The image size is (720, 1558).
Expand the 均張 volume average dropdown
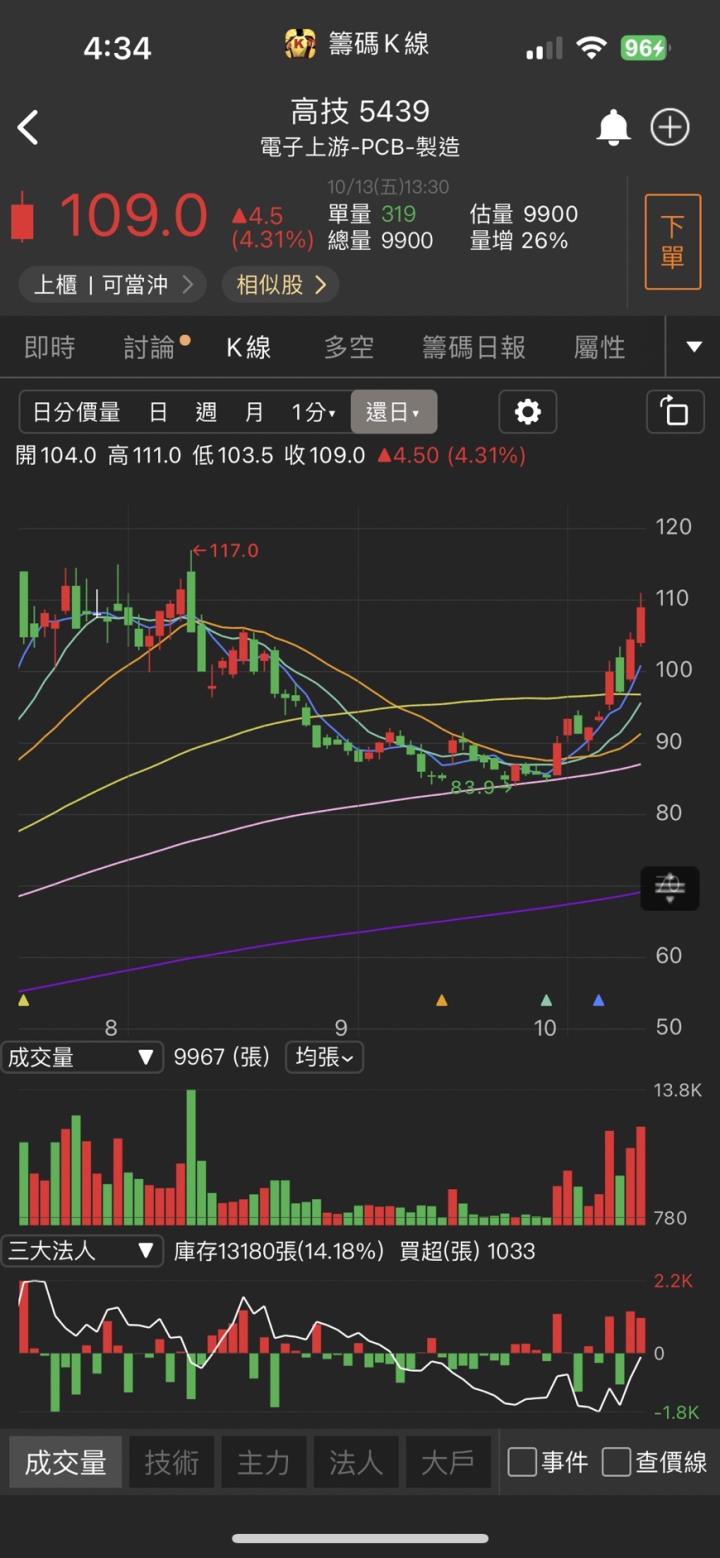click(323, 1057)
